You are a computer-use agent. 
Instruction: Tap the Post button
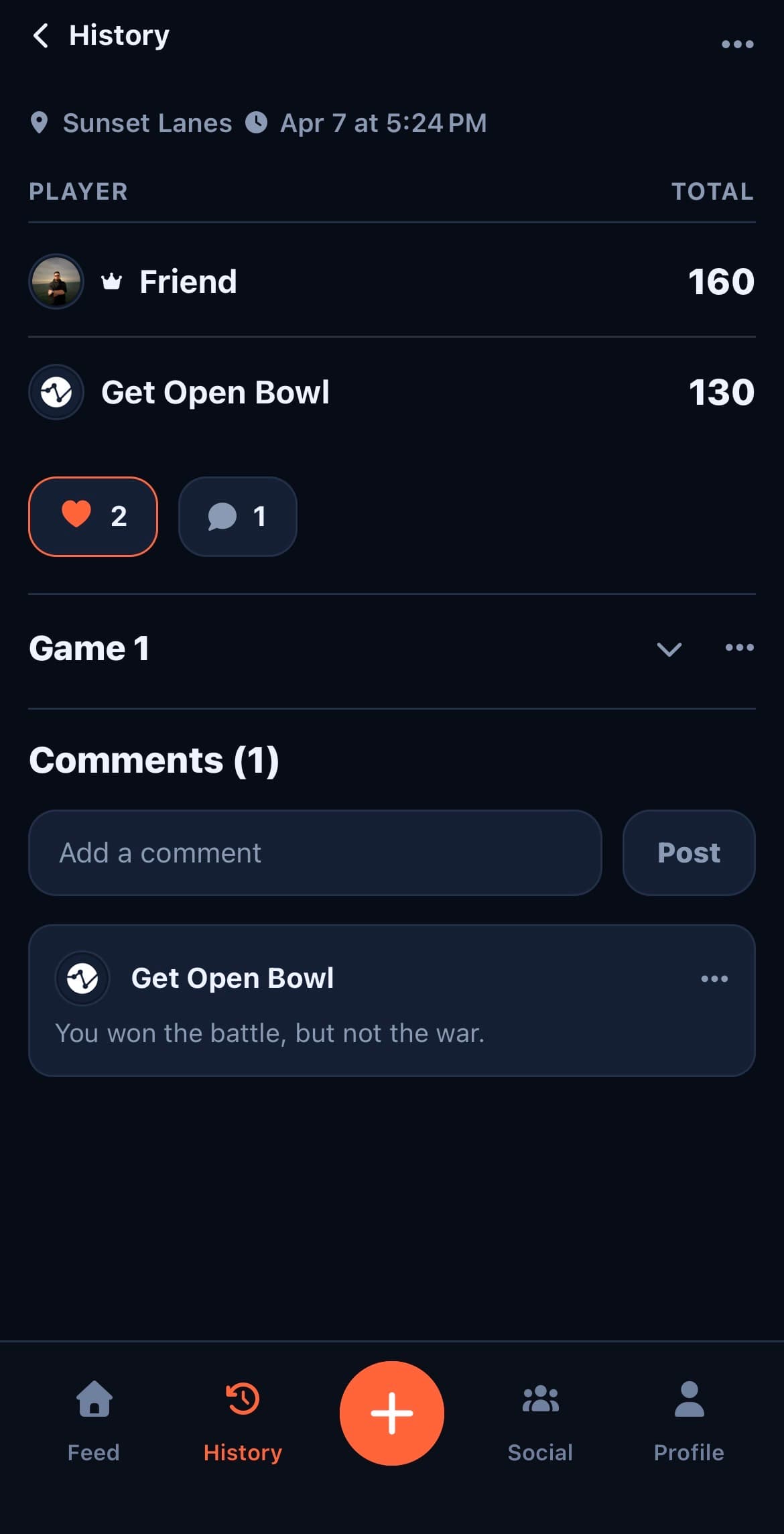[x=688, y=852]
